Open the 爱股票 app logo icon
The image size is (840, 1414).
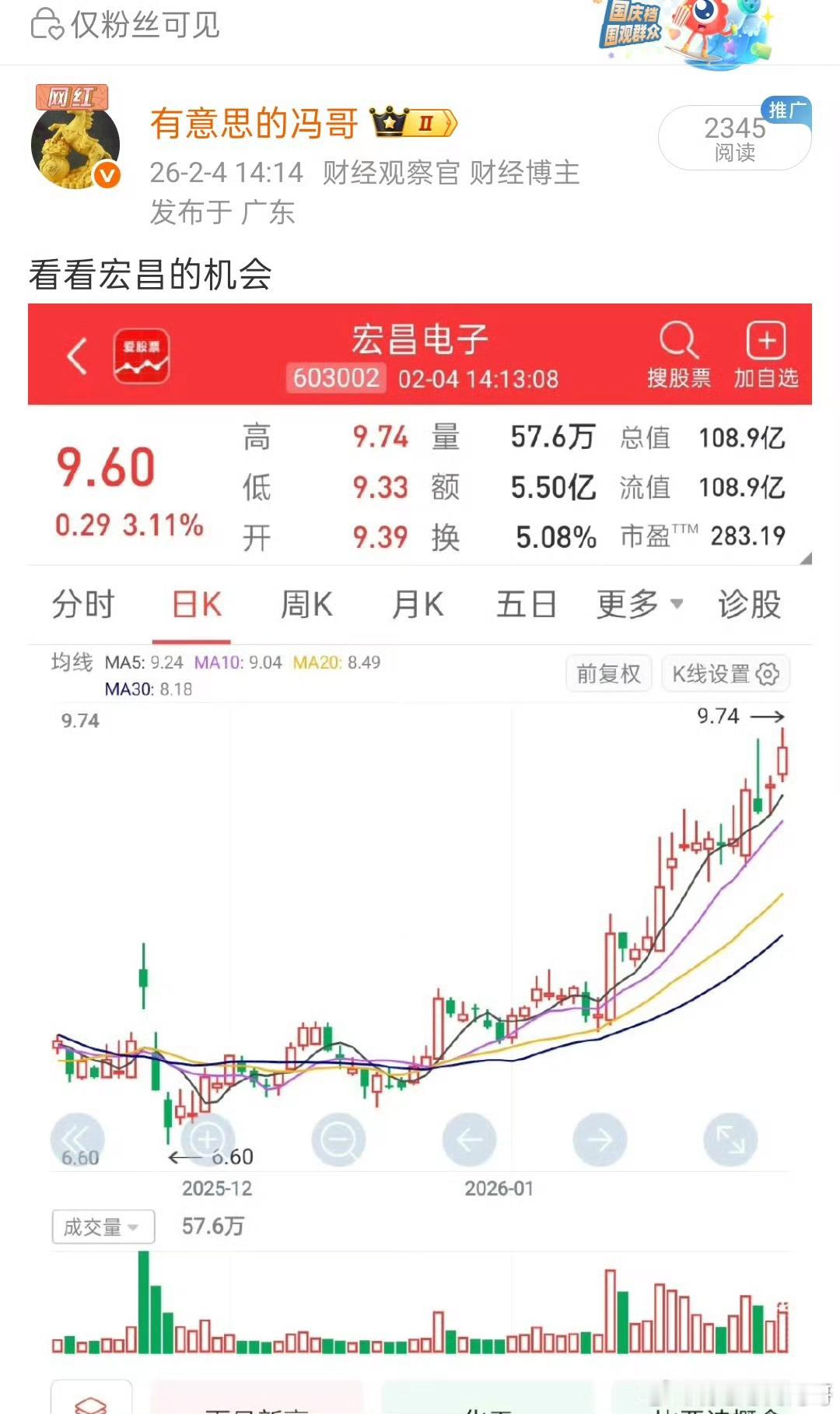[x=142, y=354]
